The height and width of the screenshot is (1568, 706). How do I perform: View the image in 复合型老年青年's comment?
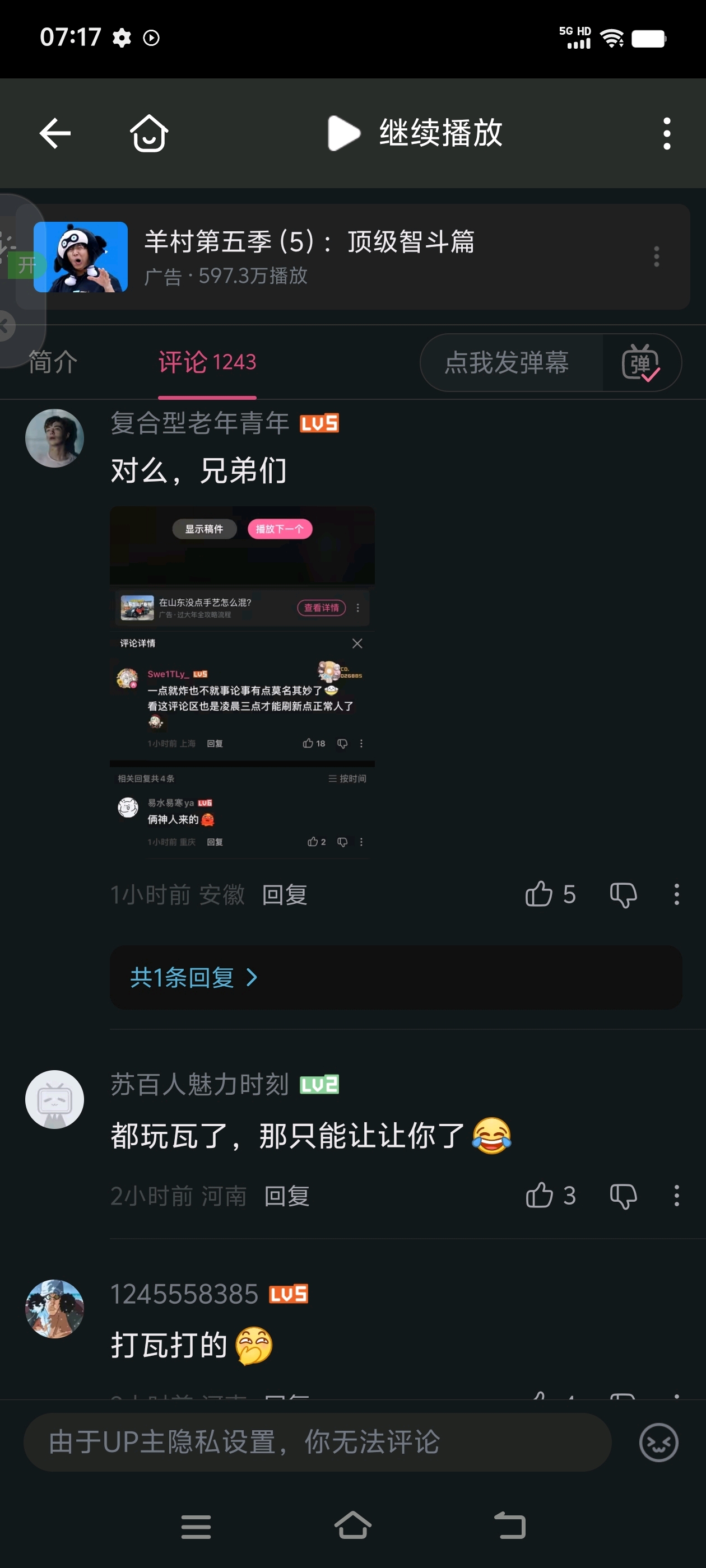click(242, 683)
